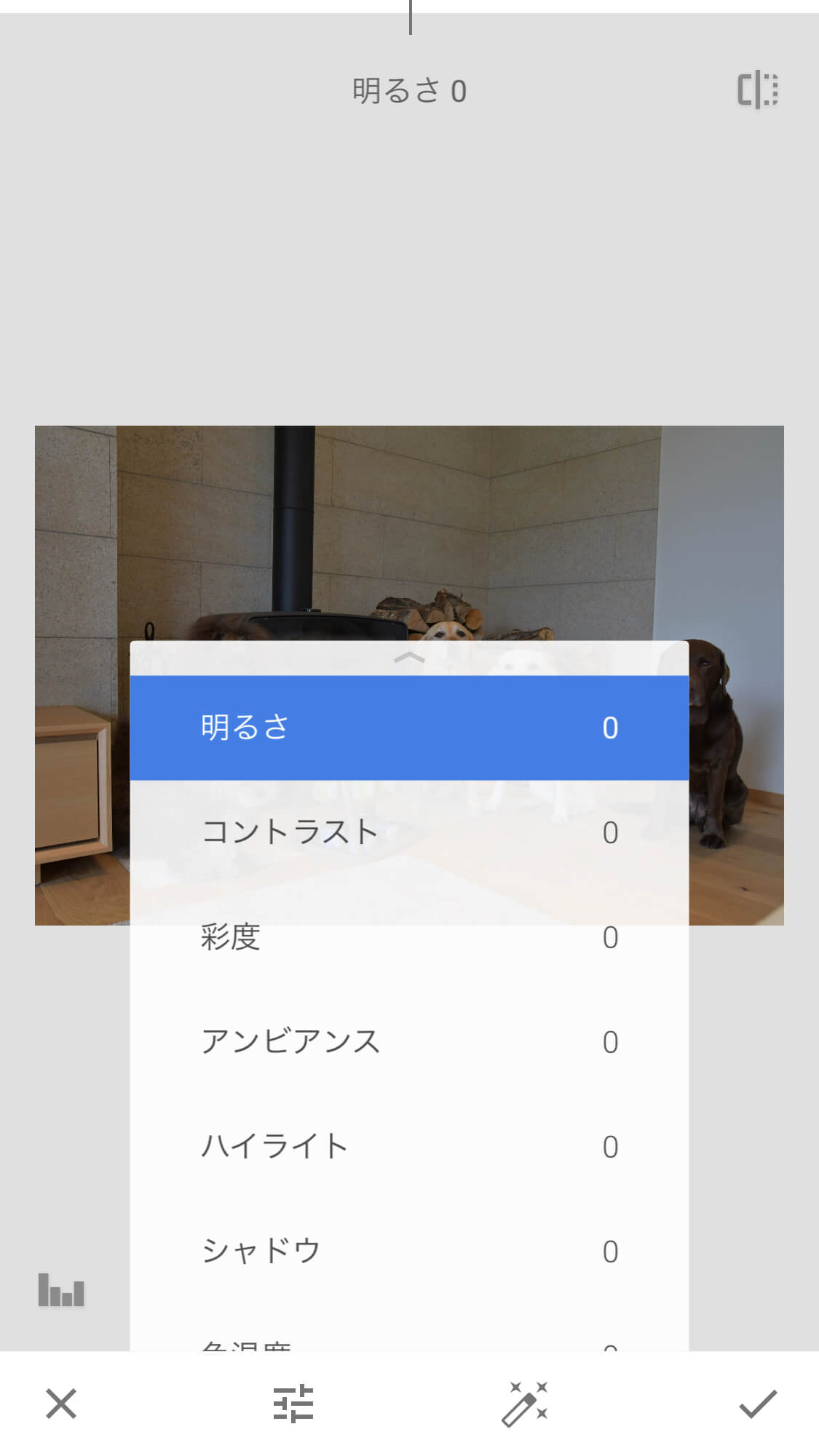Image resolution: width=819 pixels, height=1456 pixels.
Task: Tap the 0 value beside コントラスト
Action: tap(610, 832)
